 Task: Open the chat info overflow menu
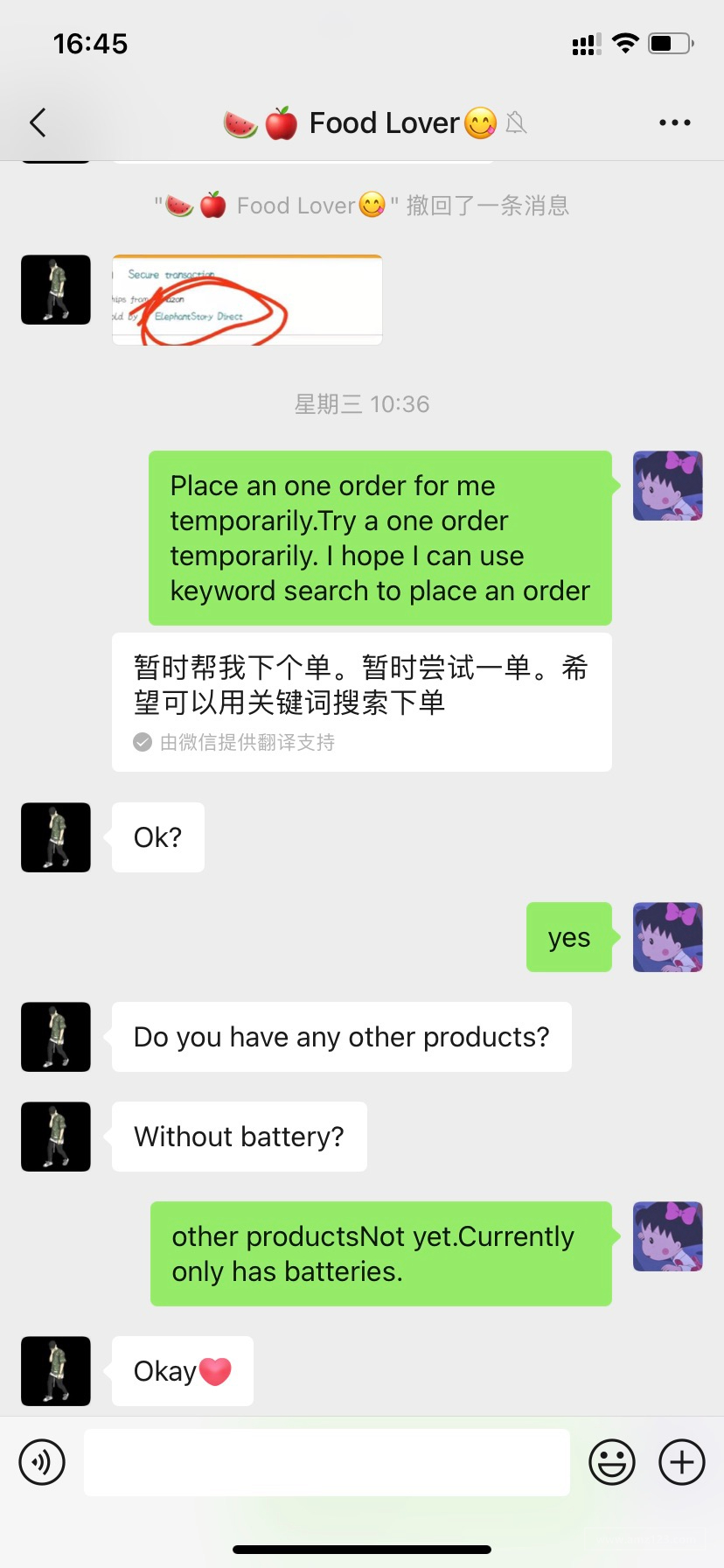(674, 122)
